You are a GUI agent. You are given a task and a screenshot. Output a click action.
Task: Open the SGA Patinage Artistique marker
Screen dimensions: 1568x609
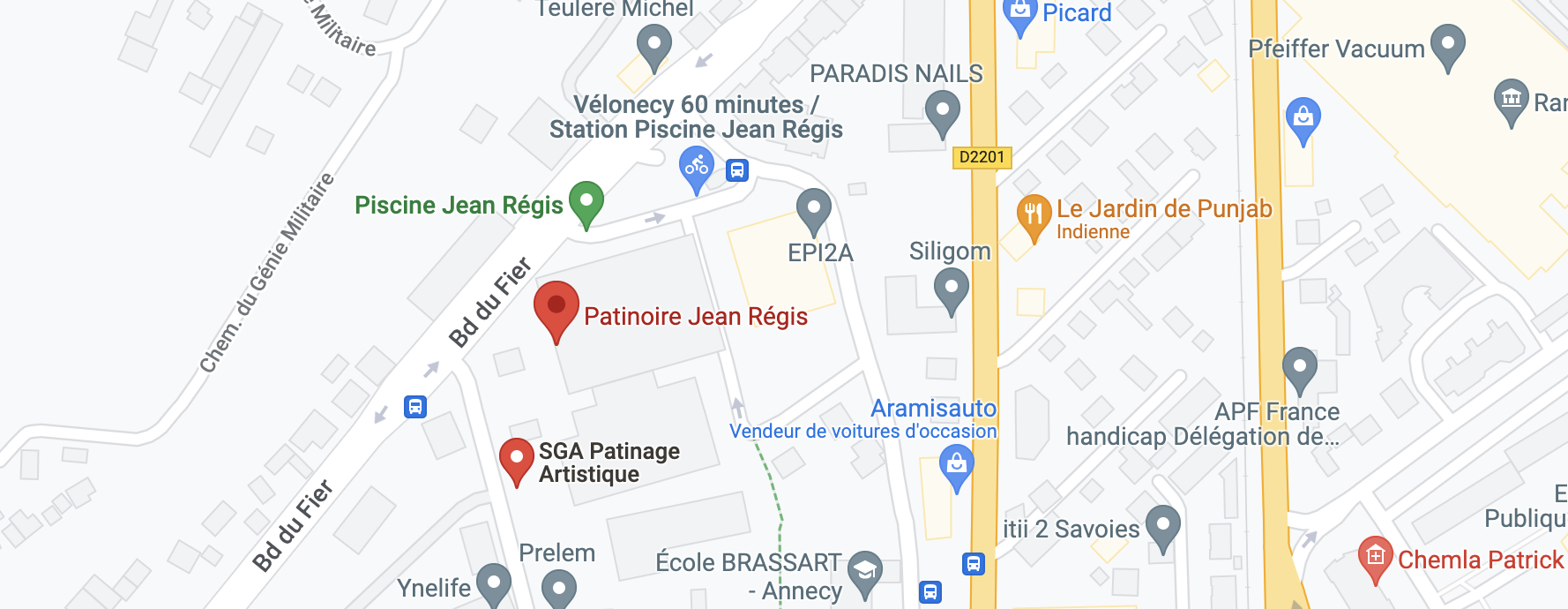coord(517,458)
